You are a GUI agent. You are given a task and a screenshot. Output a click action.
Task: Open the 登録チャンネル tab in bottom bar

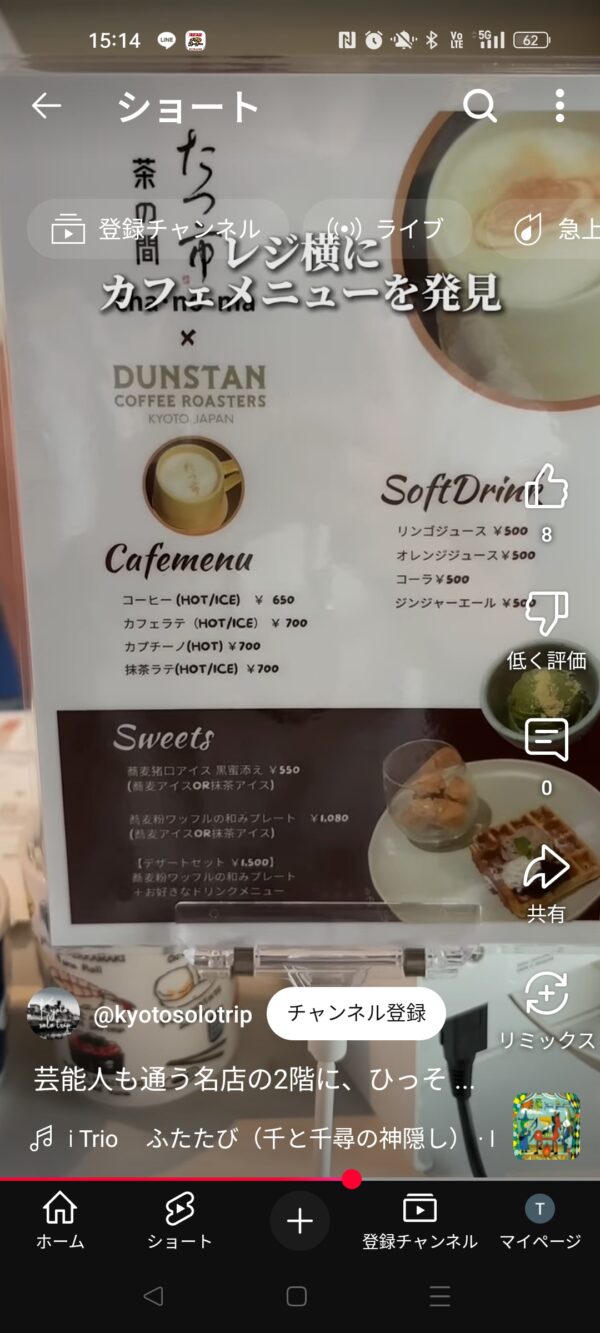pos(419,1221)
